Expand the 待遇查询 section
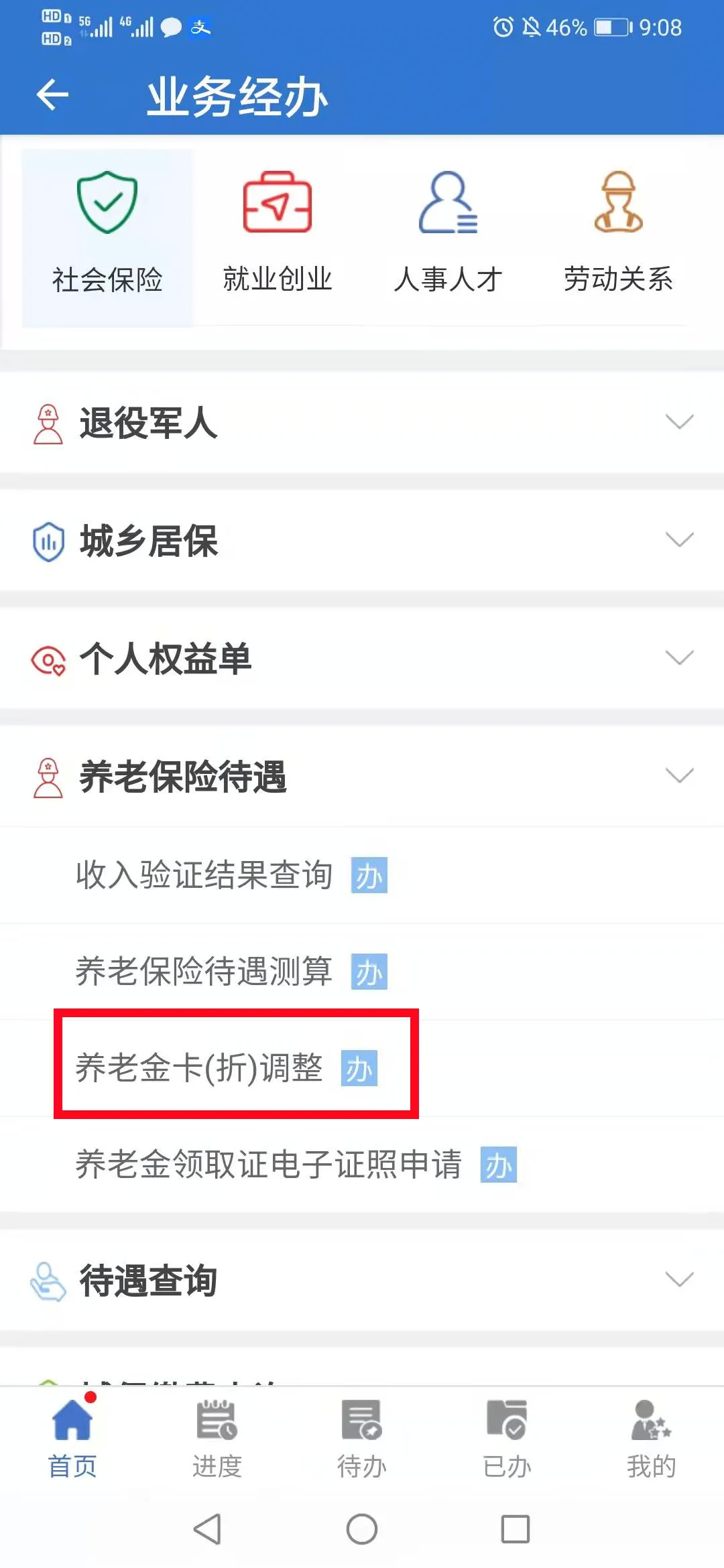 pyautogui.click(x=362, y=1281)
